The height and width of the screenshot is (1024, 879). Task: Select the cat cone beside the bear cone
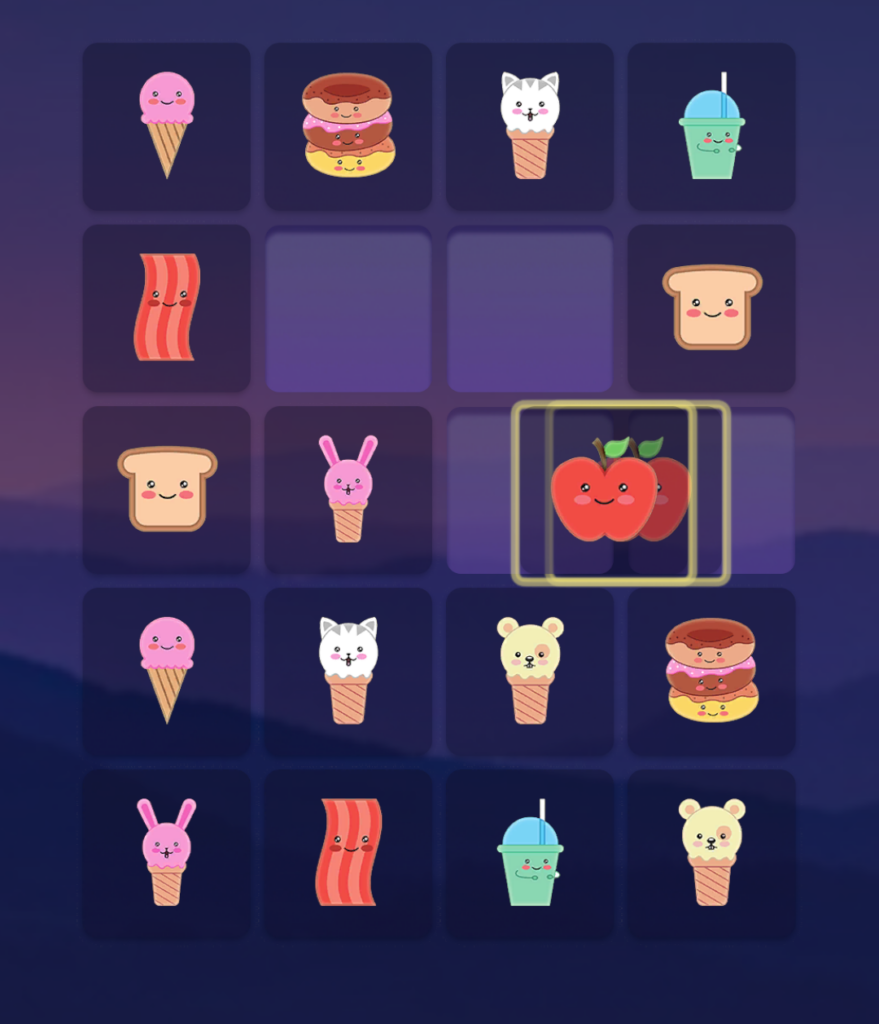pyautogui.click(x=348, y=671)
